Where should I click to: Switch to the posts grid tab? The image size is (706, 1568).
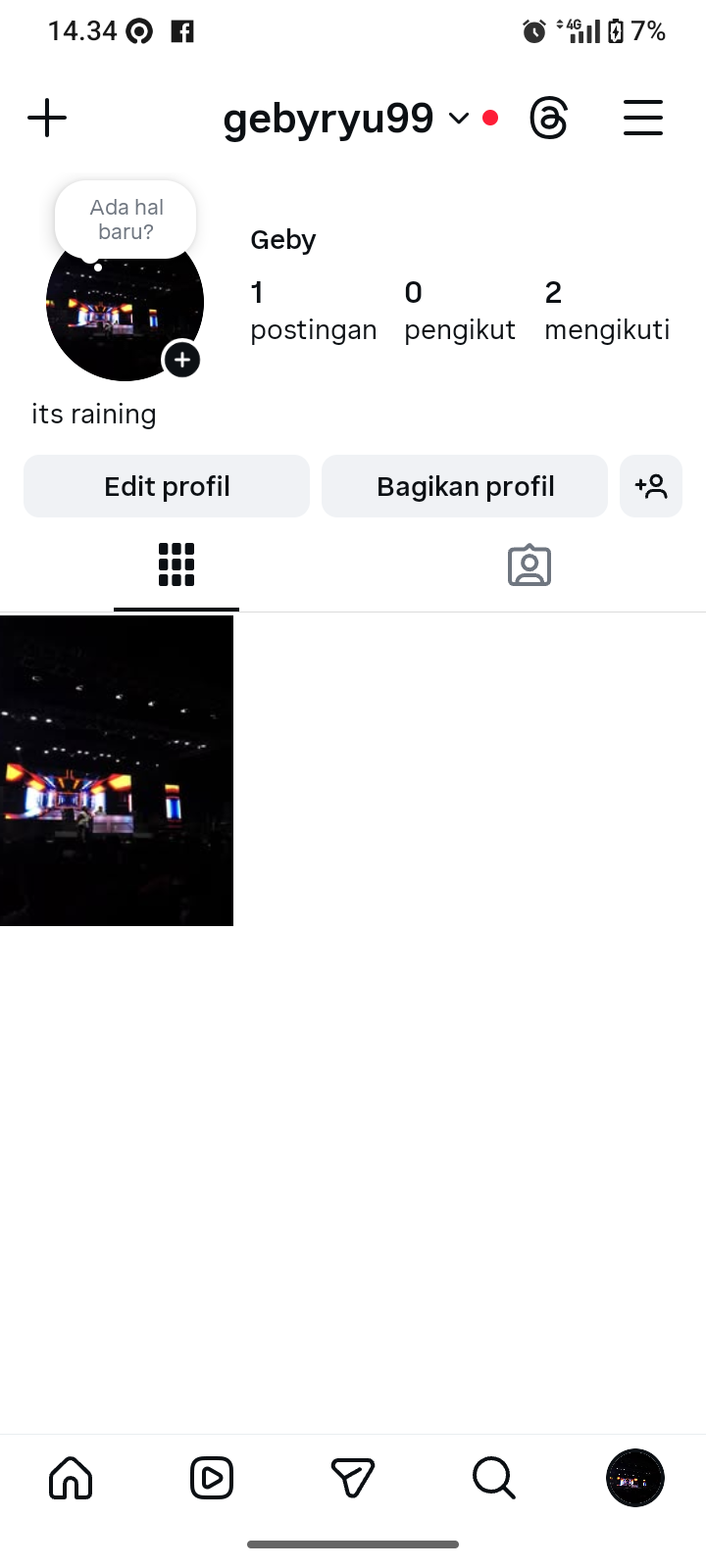pos(176,565)
